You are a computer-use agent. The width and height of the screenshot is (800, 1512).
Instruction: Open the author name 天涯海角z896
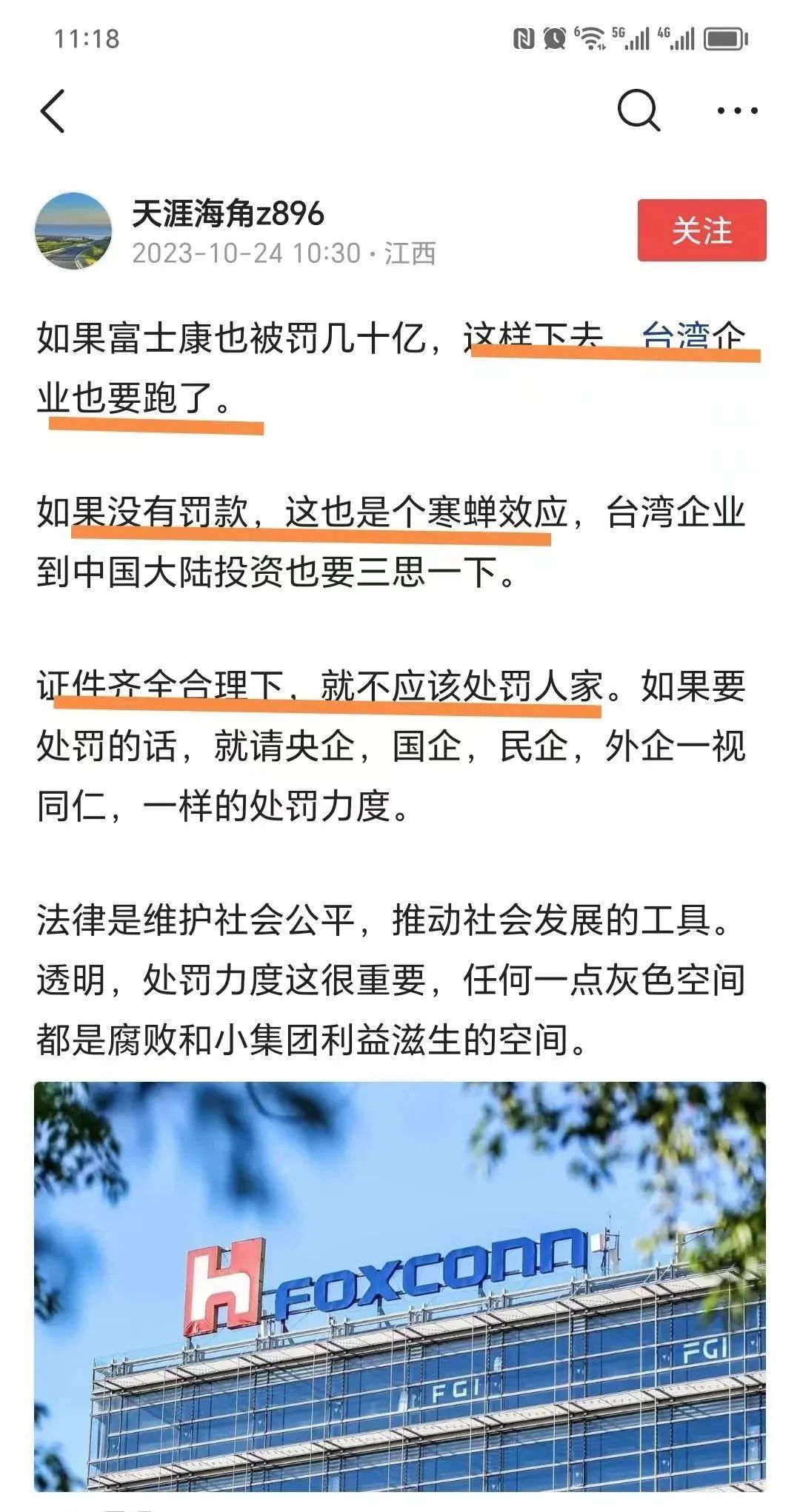tap(228, 214)
